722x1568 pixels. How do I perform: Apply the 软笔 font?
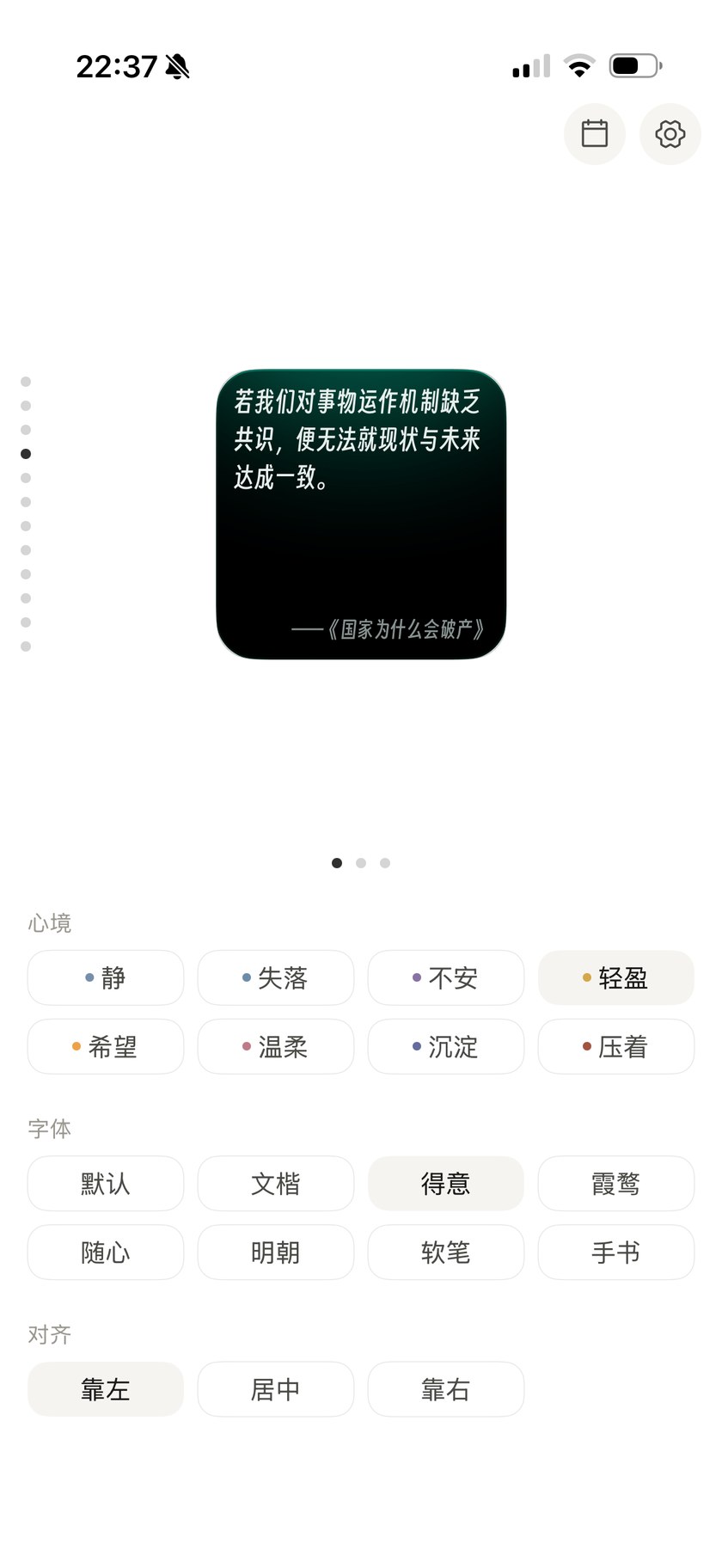446,1253
